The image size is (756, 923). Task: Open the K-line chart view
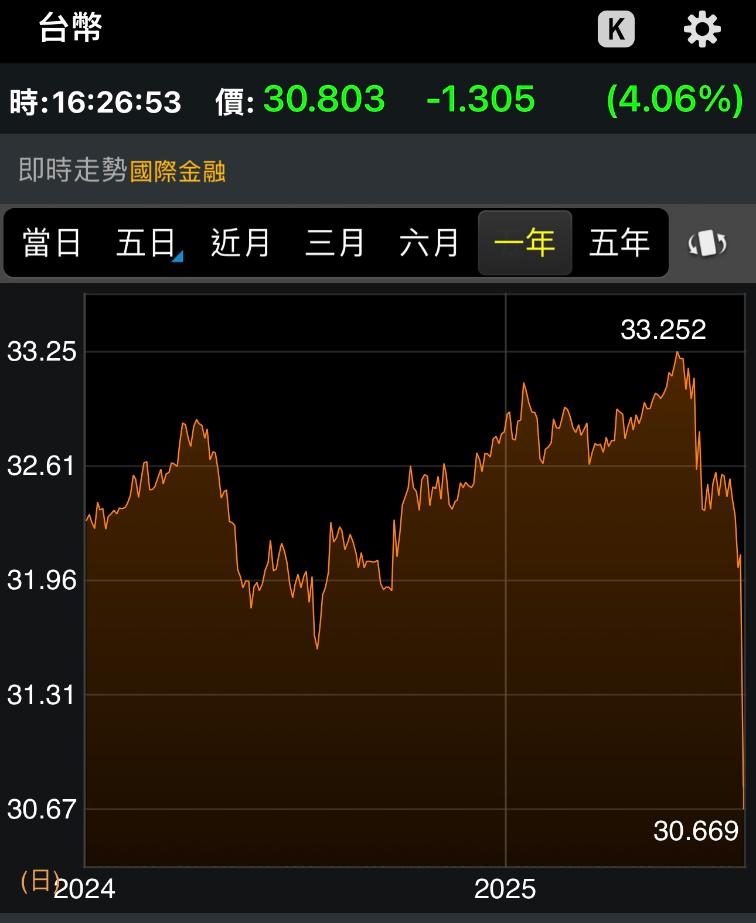pos(616,30)
